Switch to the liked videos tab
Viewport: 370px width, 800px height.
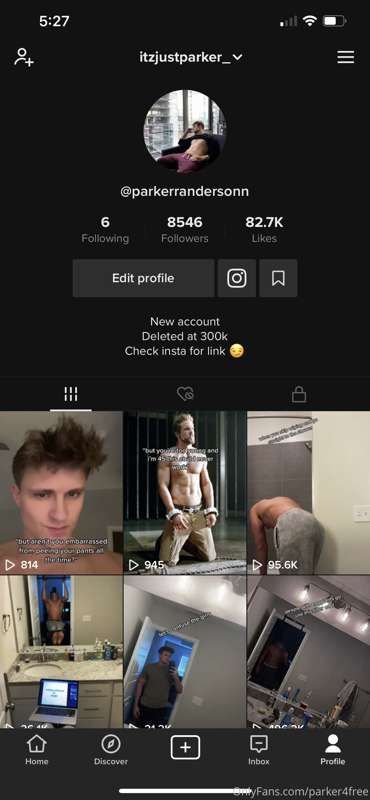185,394
